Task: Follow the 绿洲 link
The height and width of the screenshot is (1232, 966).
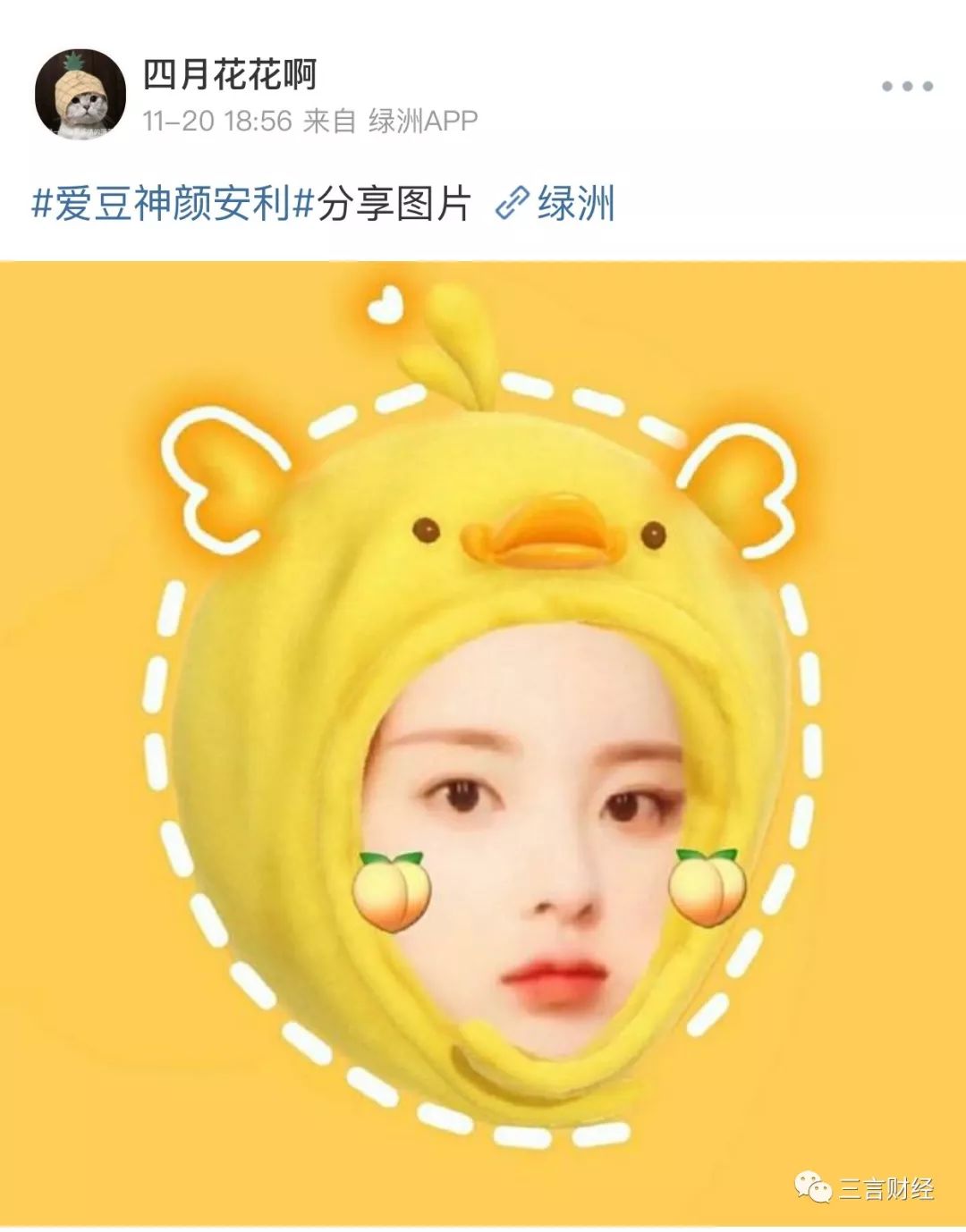Action: (558, 204)
